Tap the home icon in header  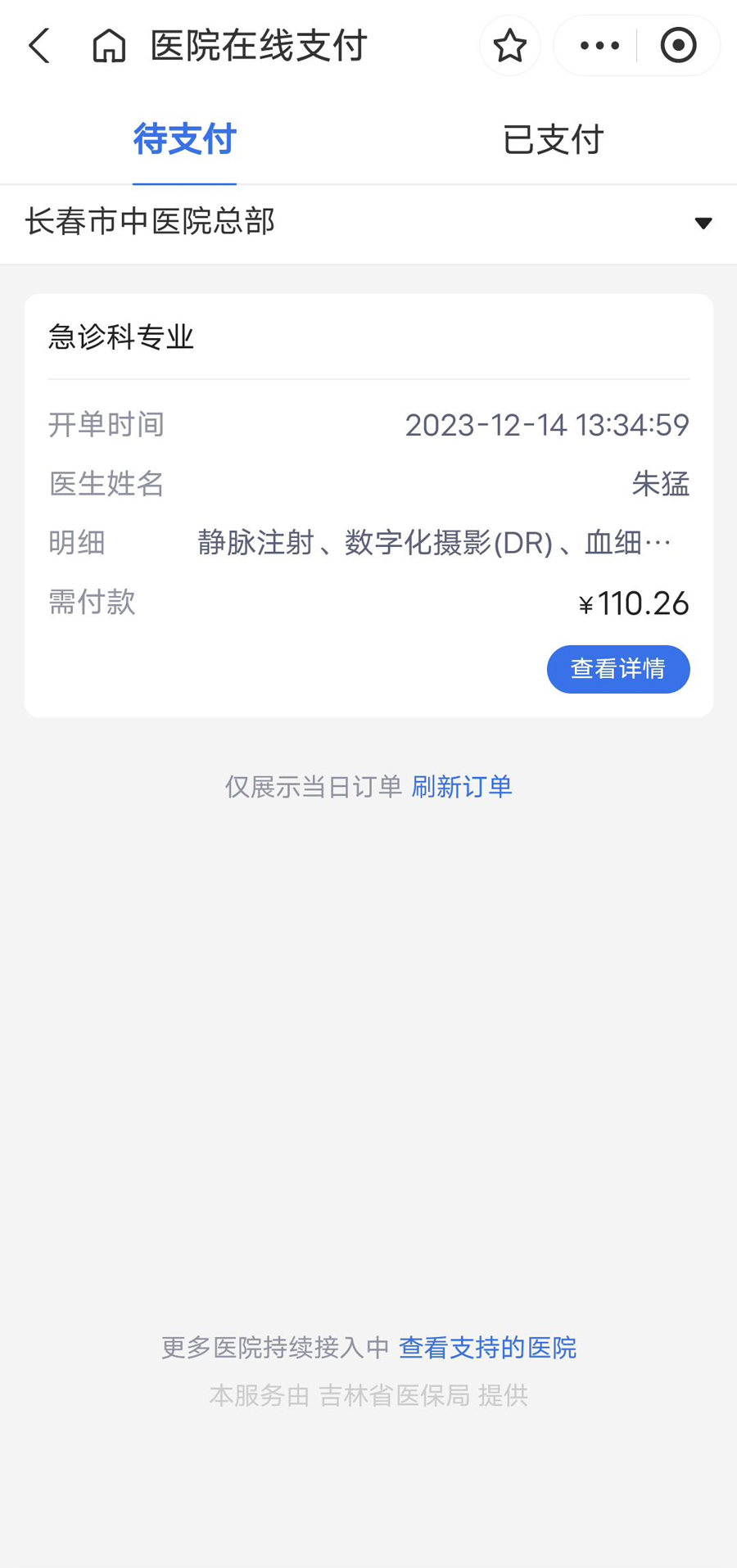(x=109, y=46)
